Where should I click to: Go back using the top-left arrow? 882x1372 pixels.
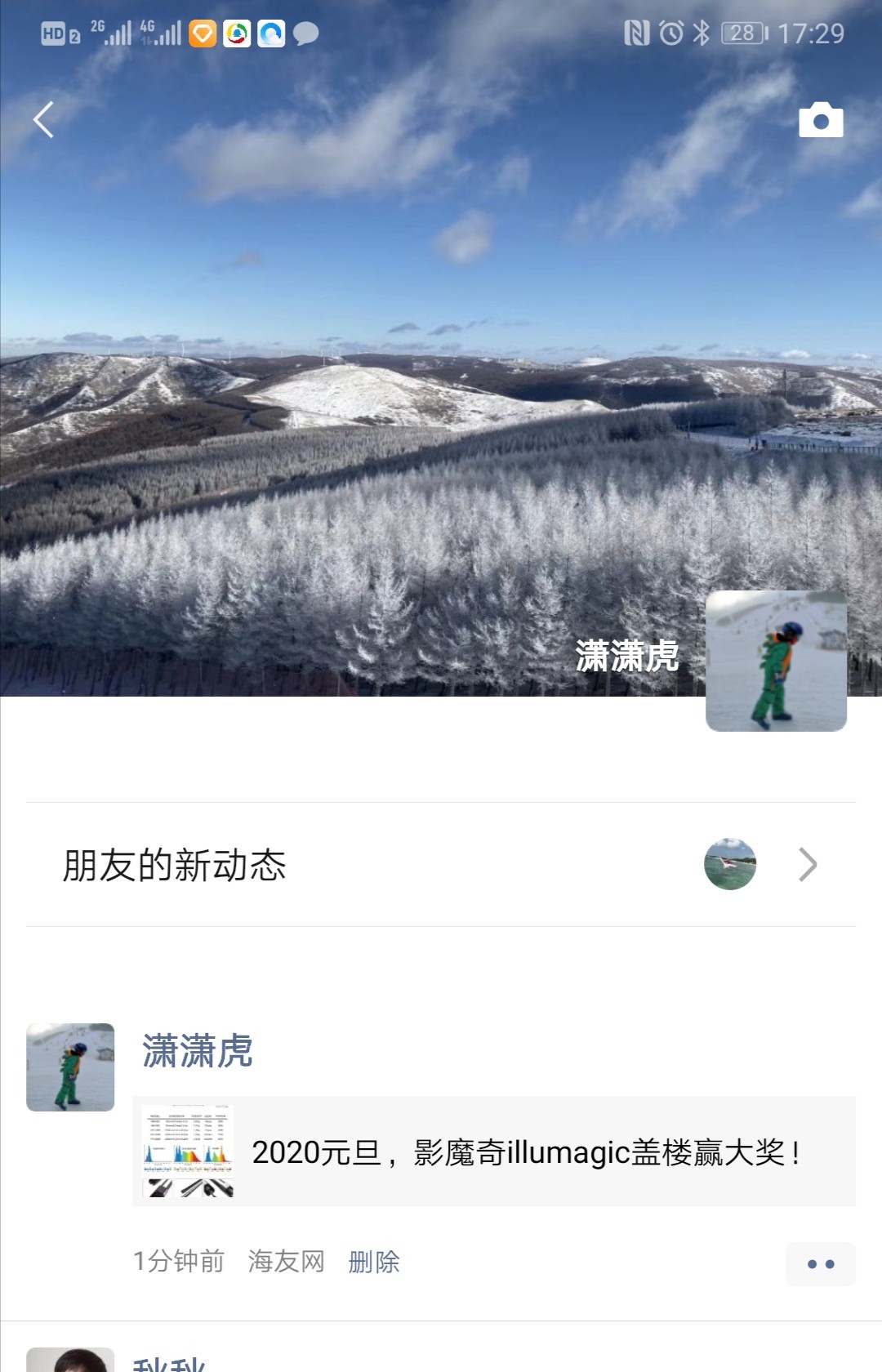44,120
